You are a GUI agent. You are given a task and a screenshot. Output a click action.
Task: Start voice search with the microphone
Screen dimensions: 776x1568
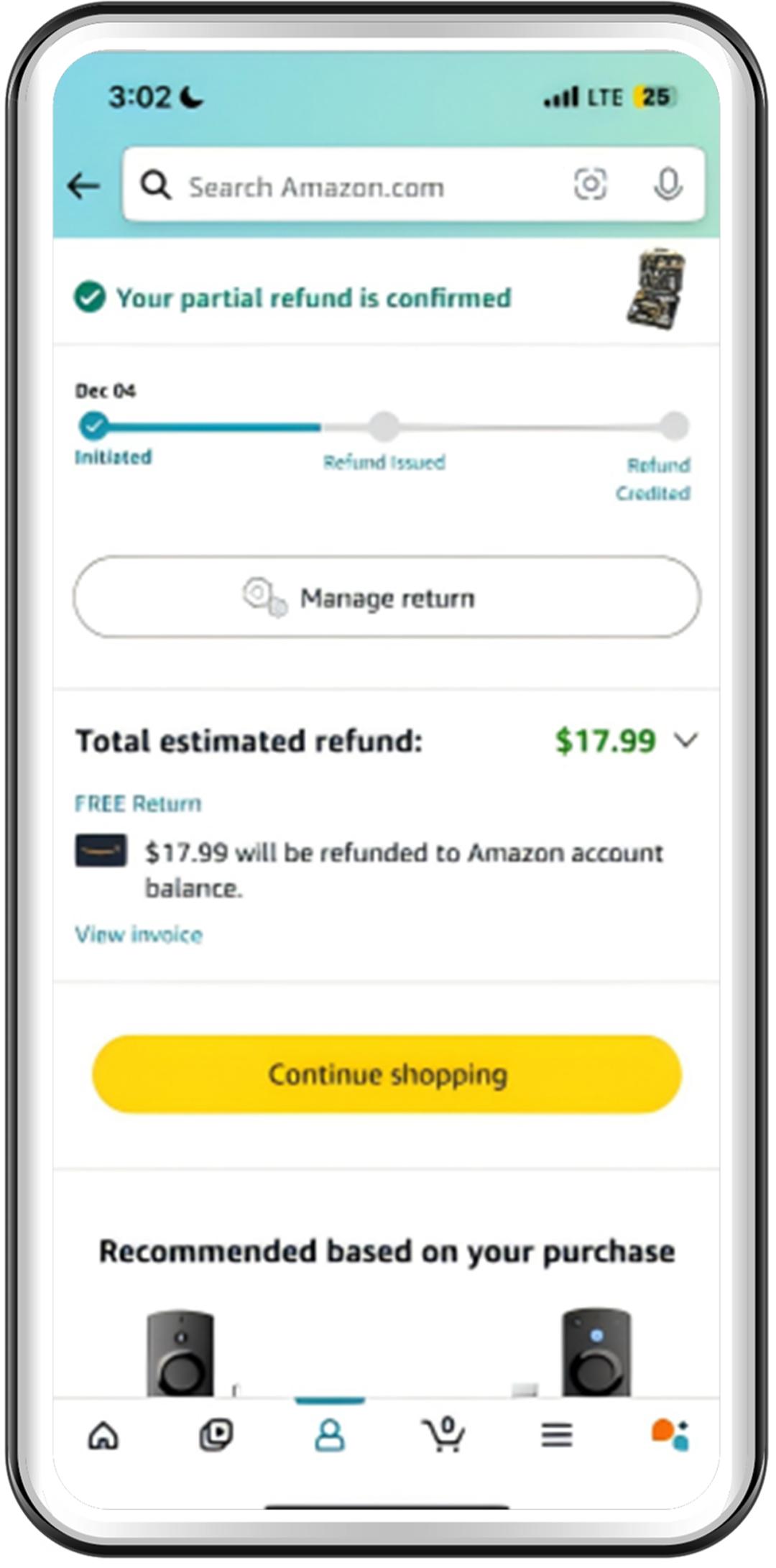[x=668, y=185]
